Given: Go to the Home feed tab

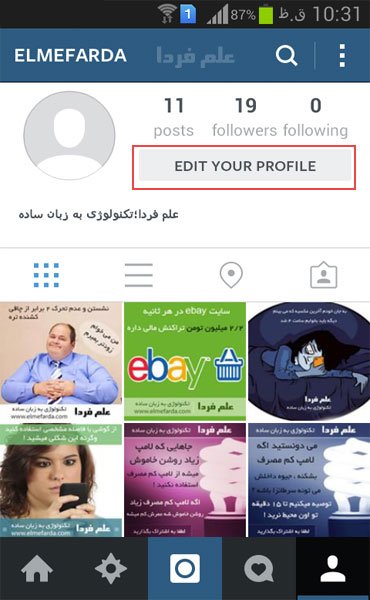Looking at the screenshot, I should 37,569.
